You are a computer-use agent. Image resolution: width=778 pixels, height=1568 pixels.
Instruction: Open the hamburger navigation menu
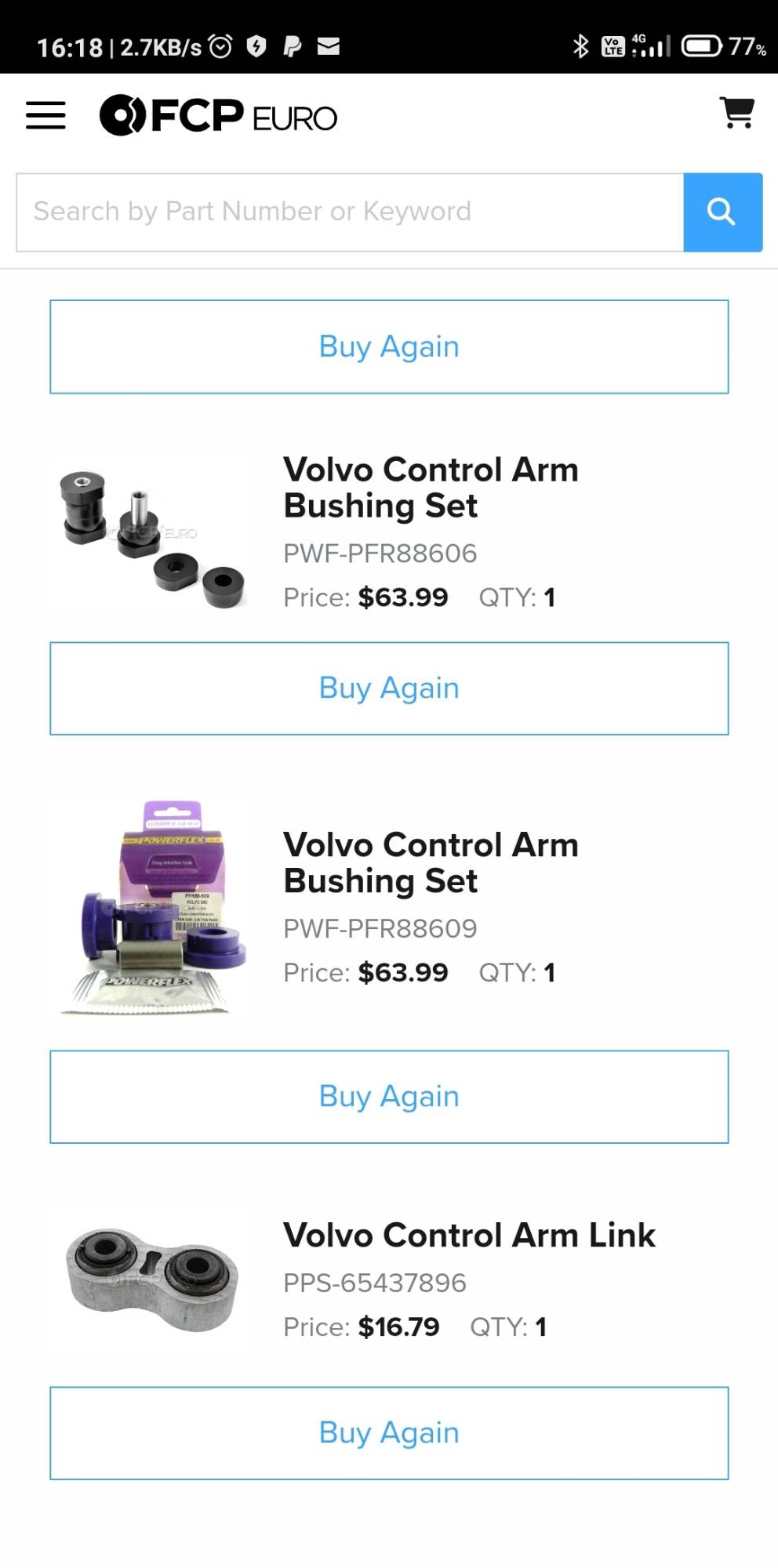[x=45, y=115]
